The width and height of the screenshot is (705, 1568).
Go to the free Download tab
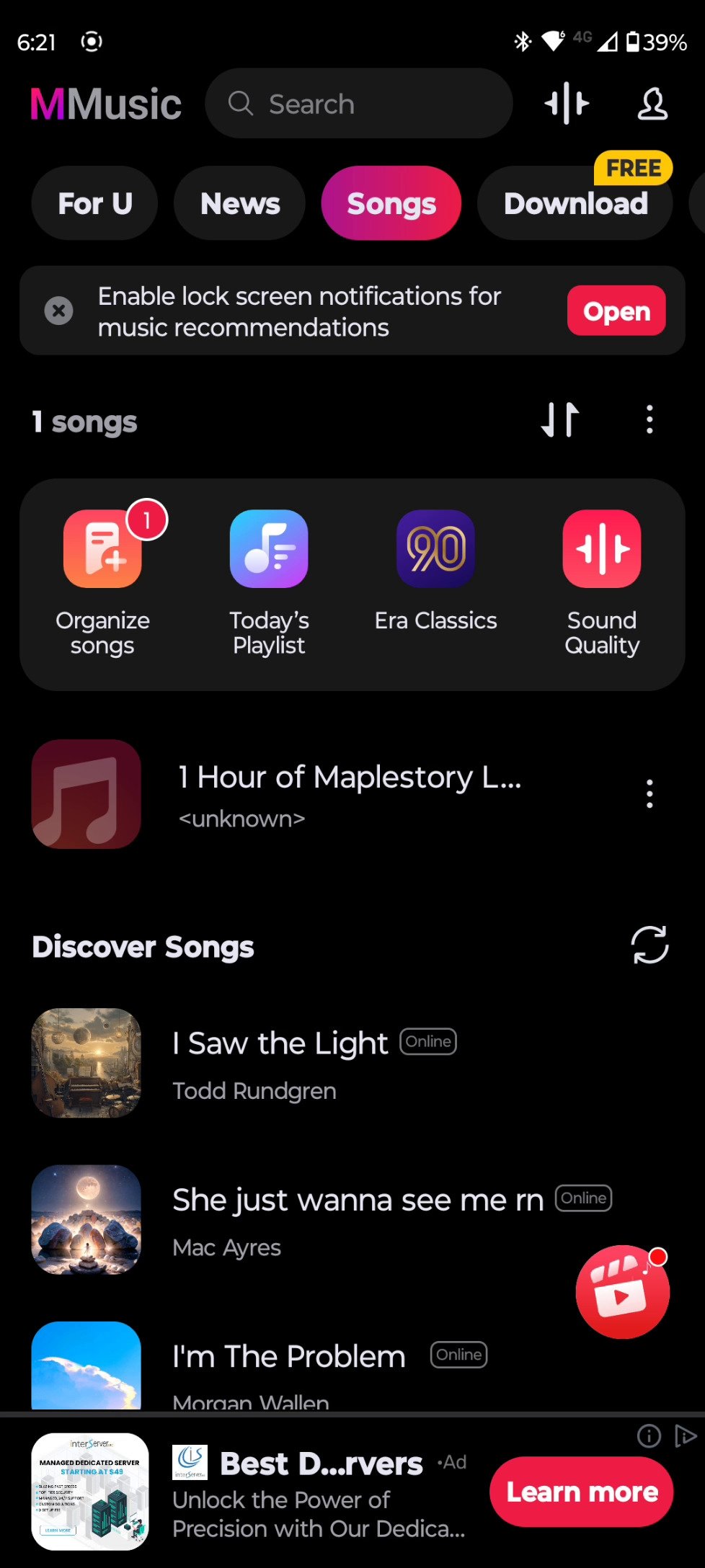[575, 203]
